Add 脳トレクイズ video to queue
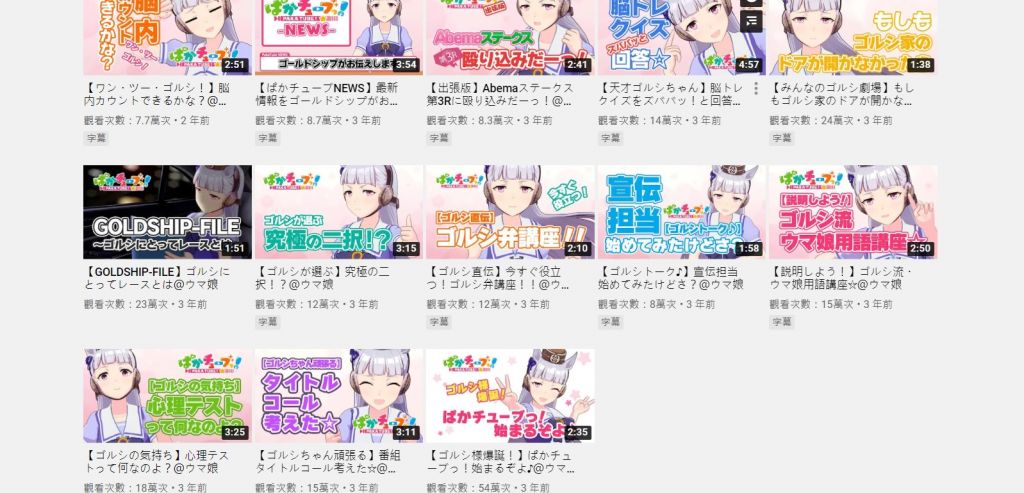The height and width of the screenshot is (493, 1024). (x=751, y=20)
